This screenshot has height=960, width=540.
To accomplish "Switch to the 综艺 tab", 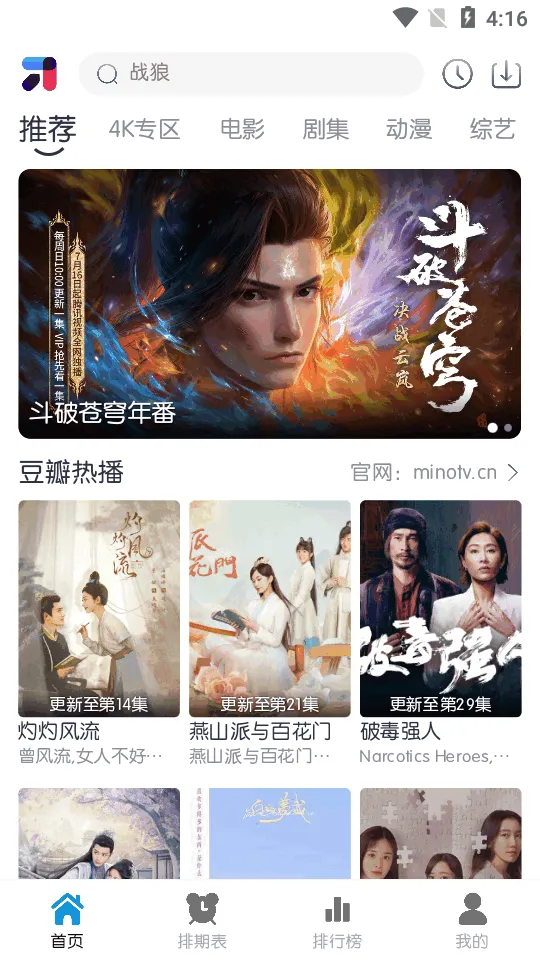I will pos(492,129).
